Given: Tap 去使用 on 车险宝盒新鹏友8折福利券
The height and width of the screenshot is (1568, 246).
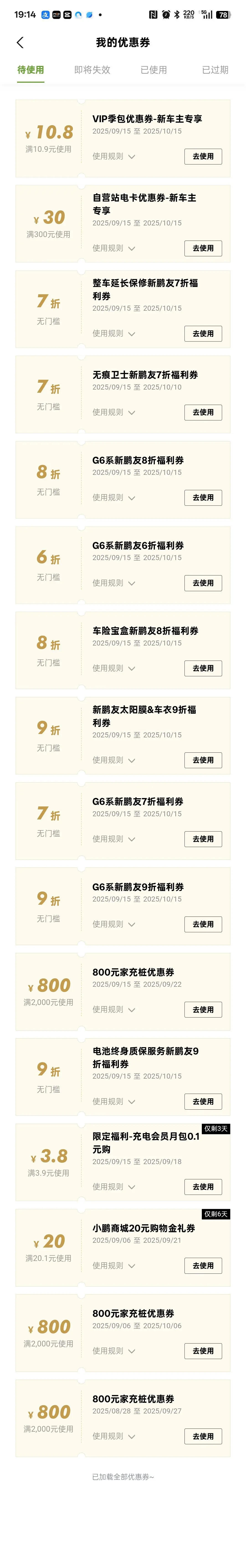Looking at the screenshot, I should click(x=203, y=668).
